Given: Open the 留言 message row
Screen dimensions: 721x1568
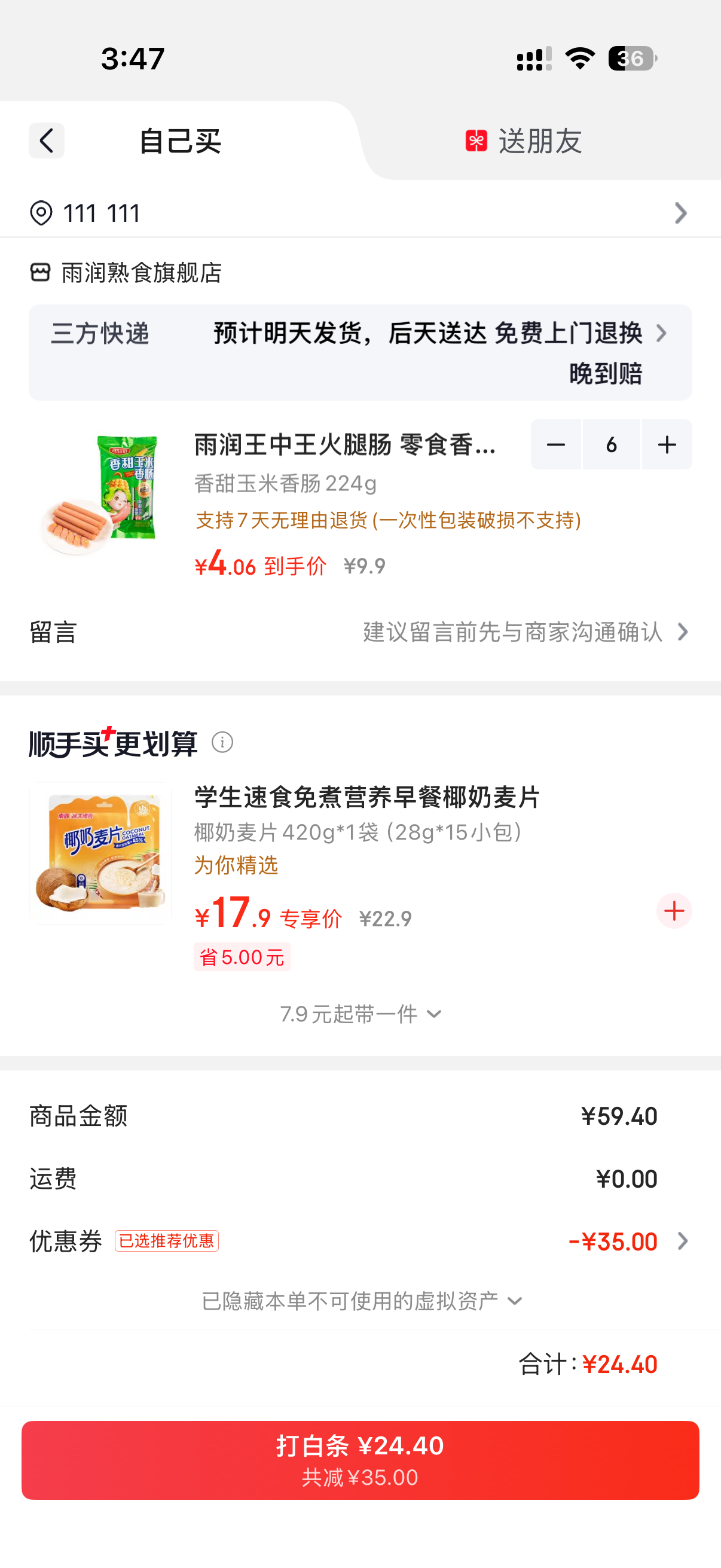Looking at the screenshot, I should (360, 633).
